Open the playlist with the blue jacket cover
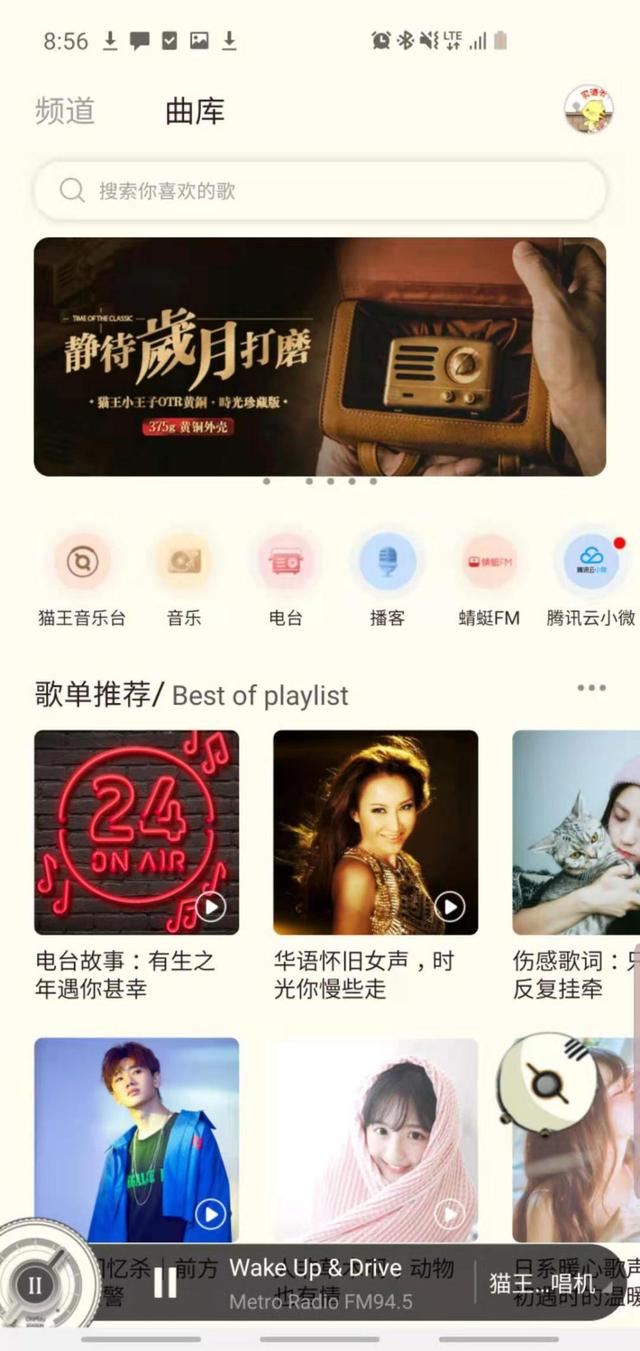640x1351 pixels. click(137, 1139)
